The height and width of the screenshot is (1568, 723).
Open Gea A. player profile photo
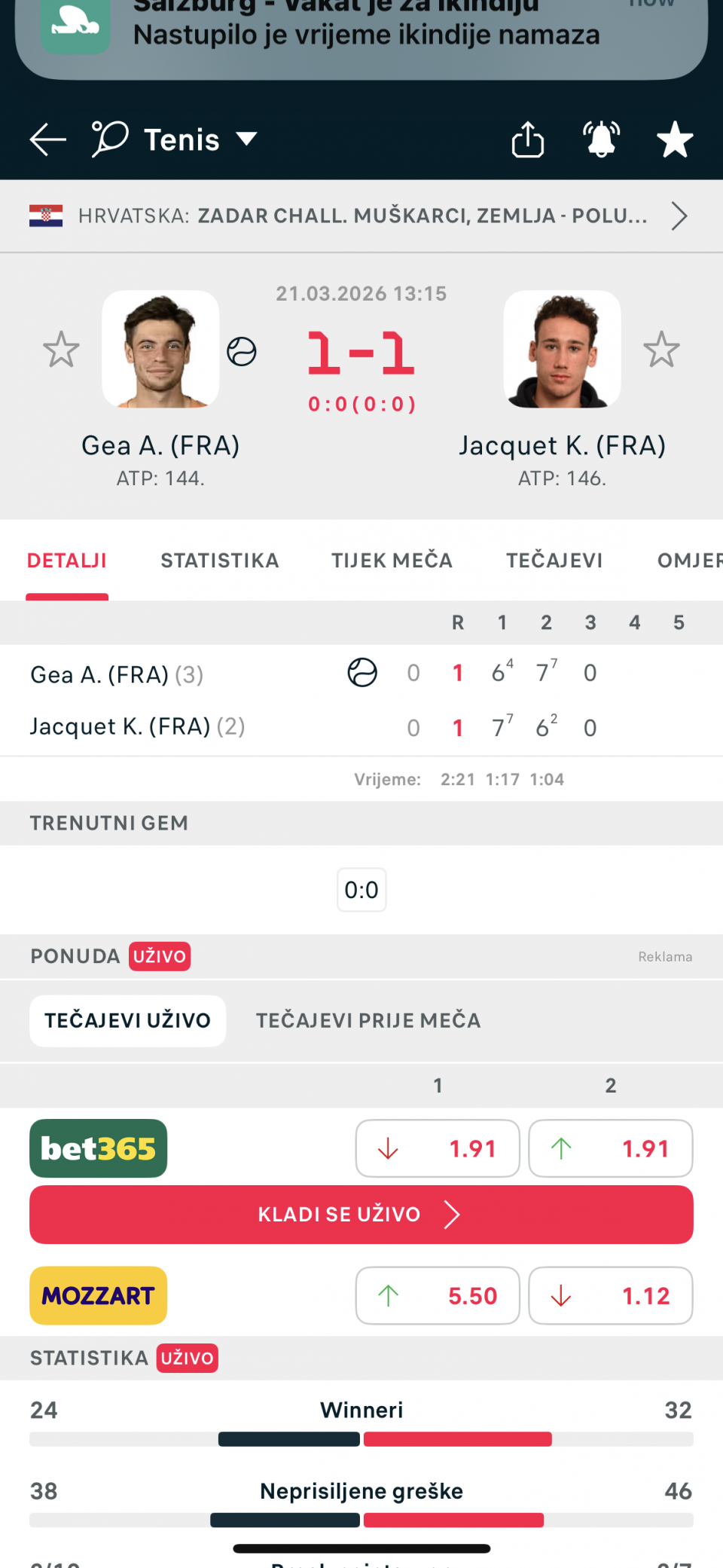(160, 350)
